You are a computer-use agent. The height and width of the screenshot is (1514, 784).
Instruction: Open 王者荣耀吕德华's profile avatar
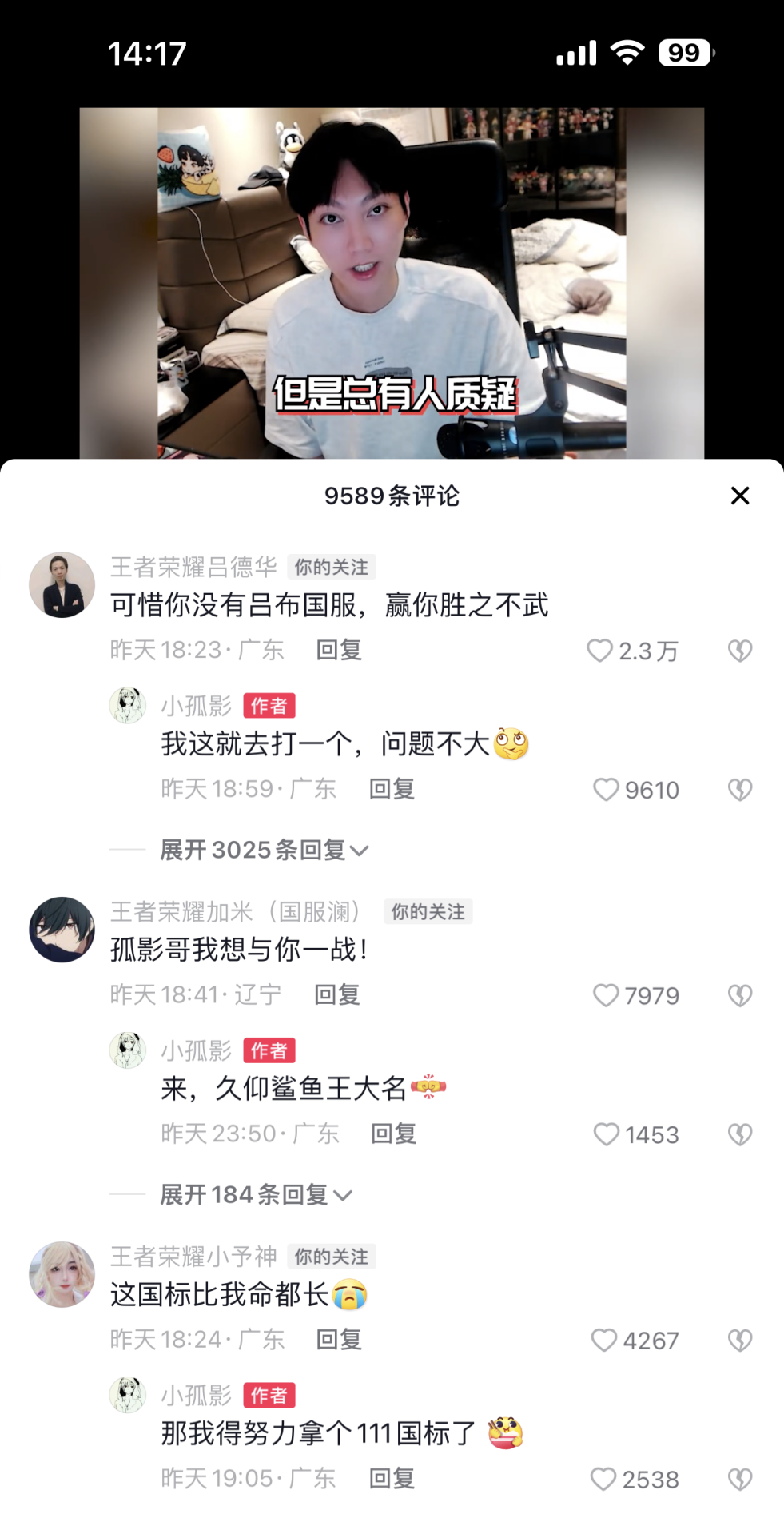(62, 584)
